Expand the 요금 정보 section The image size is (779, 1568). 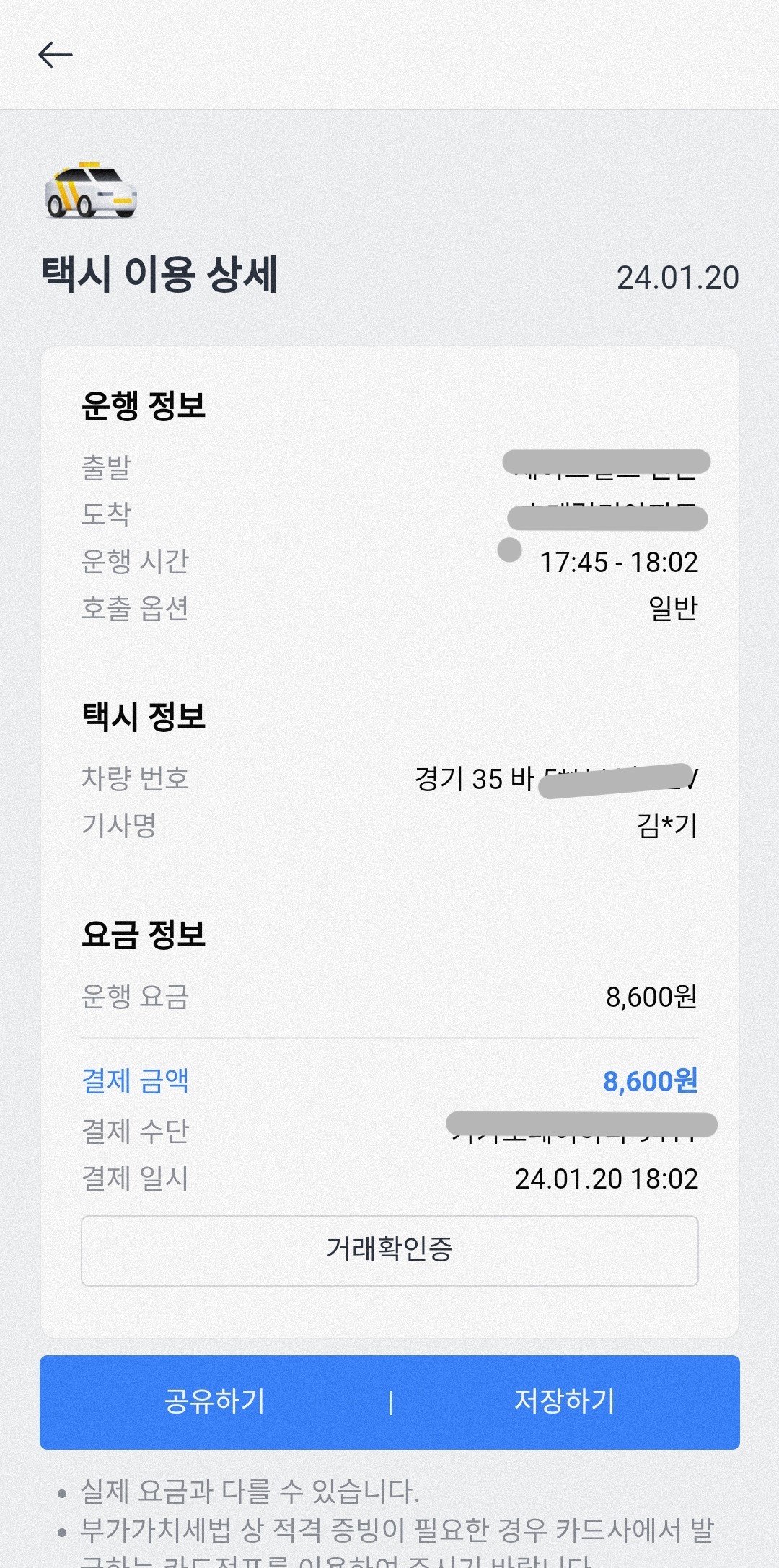point(143,935)
